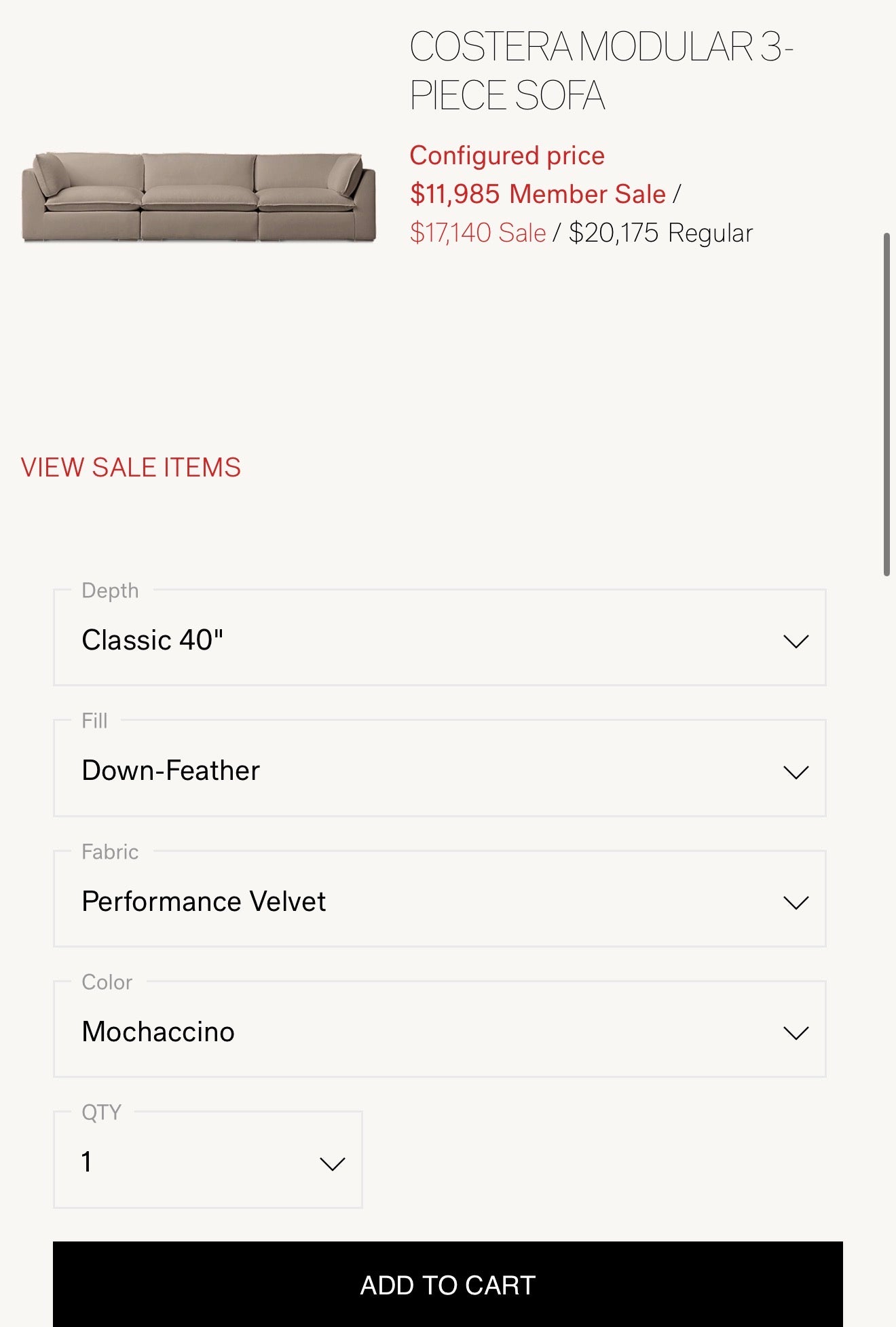Open the Depth dropdown showing Classic 40"
896x1327 pixels.
point(439,639)
